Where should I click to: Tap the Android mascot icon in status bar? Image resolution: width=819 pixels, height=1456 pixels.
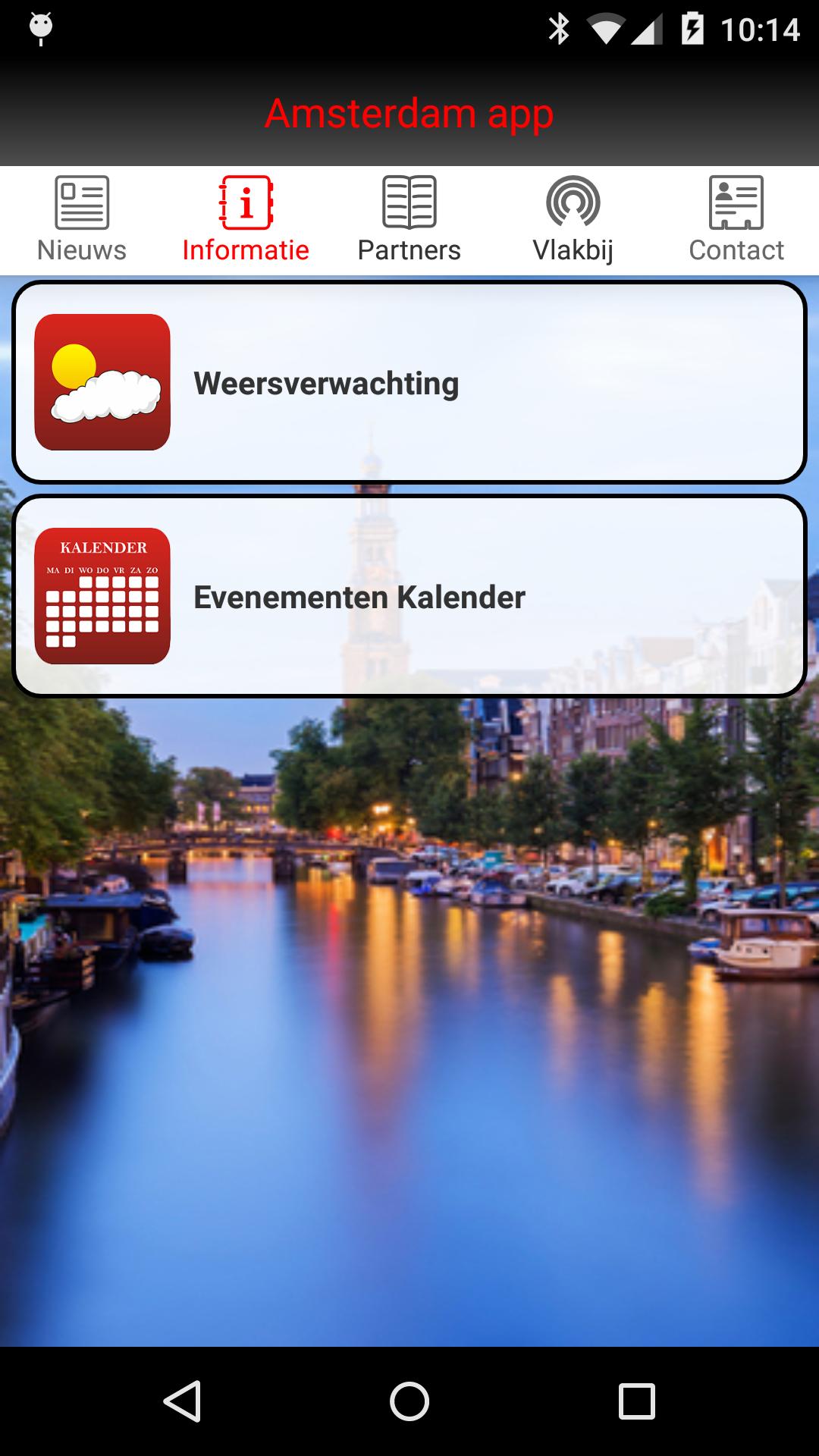click(39, 28)
